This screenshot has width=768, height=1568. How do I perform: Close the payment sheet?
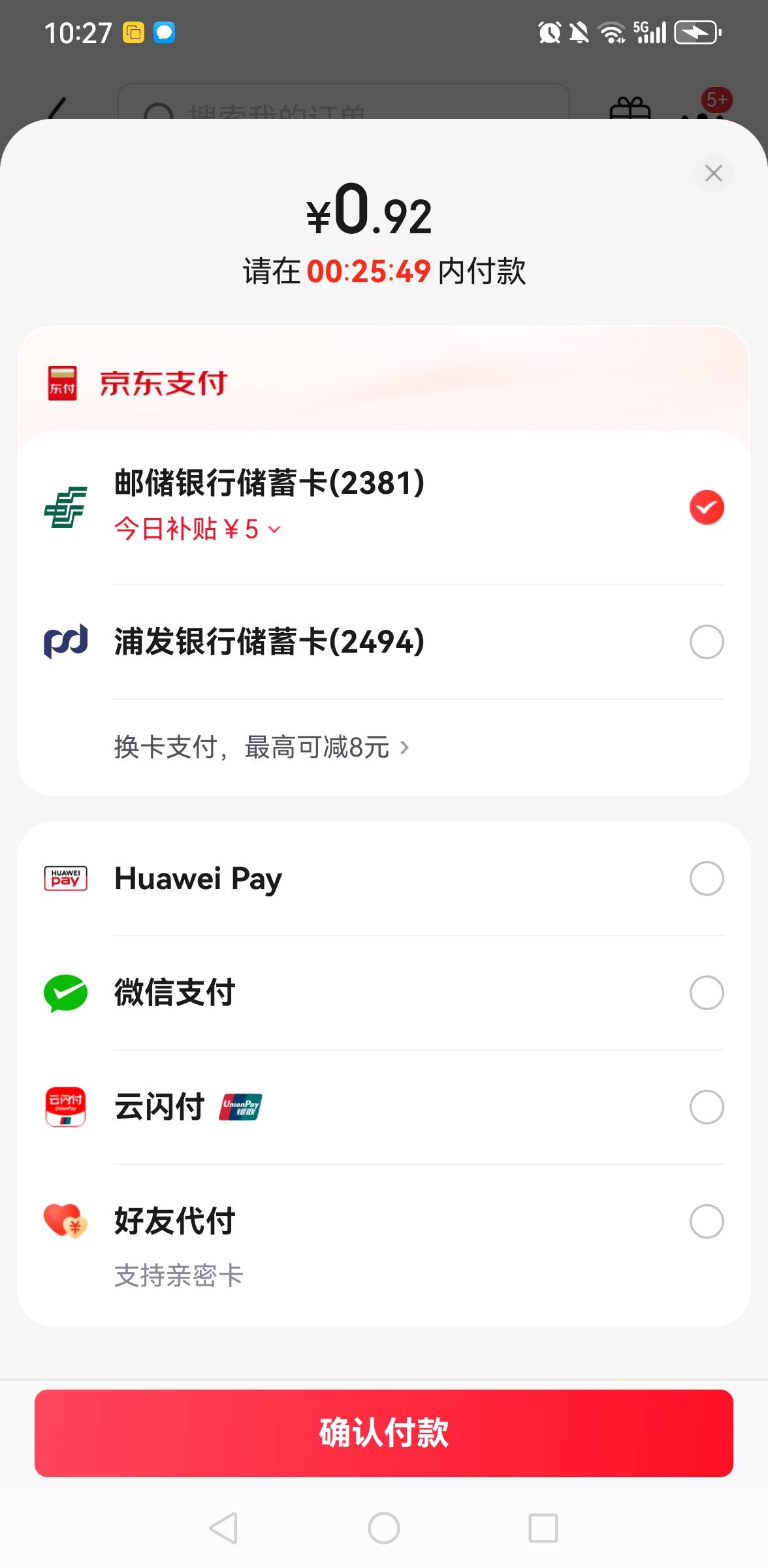[713, 173]
